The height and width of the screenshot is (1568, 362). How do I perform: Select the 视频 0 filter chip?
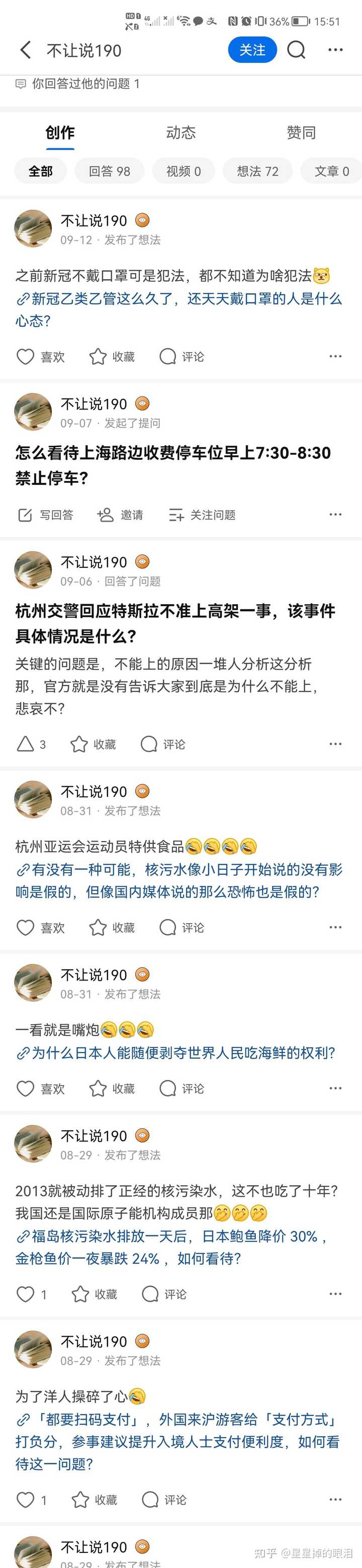pos(183,171)
